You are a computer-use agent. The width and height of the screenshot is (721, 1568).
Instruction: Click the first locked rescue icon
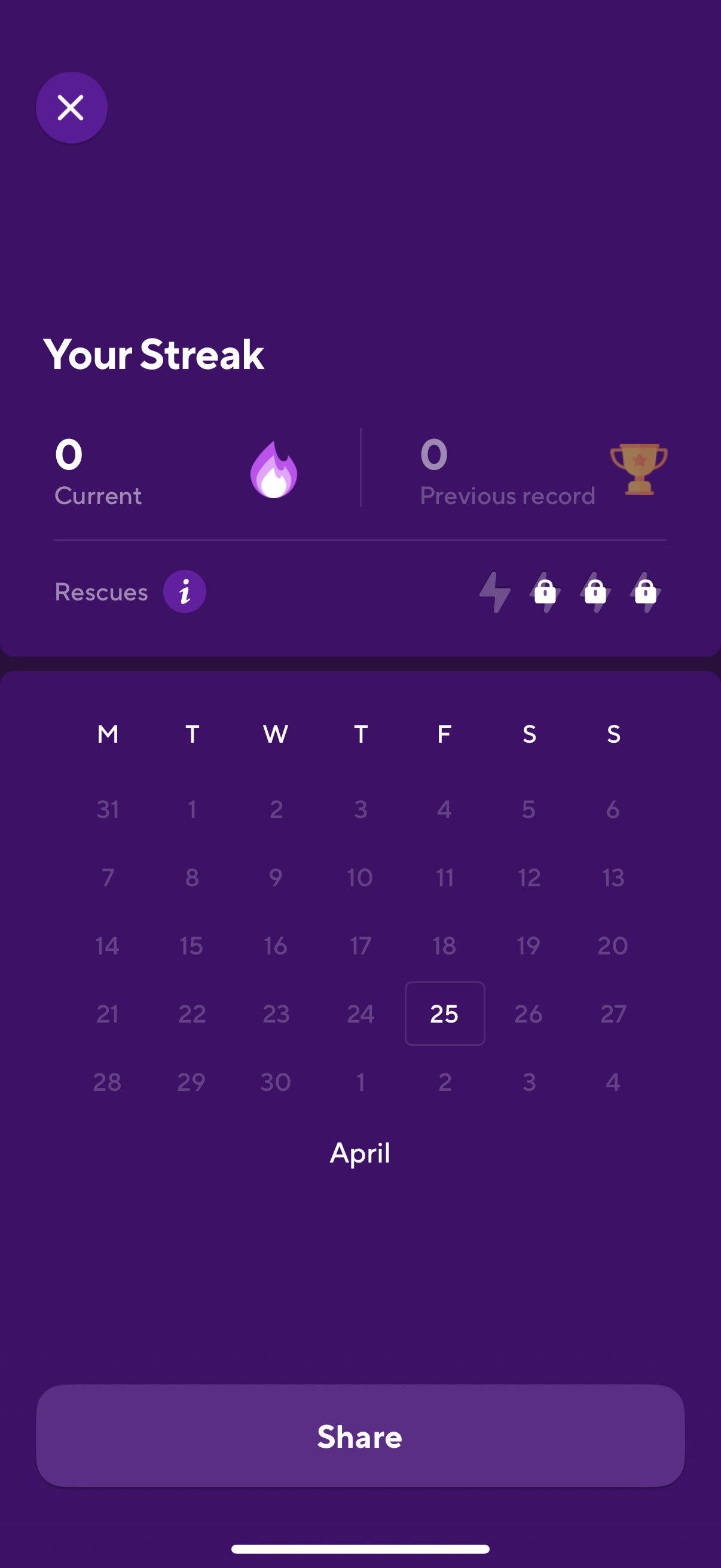(x=545, y=591)
